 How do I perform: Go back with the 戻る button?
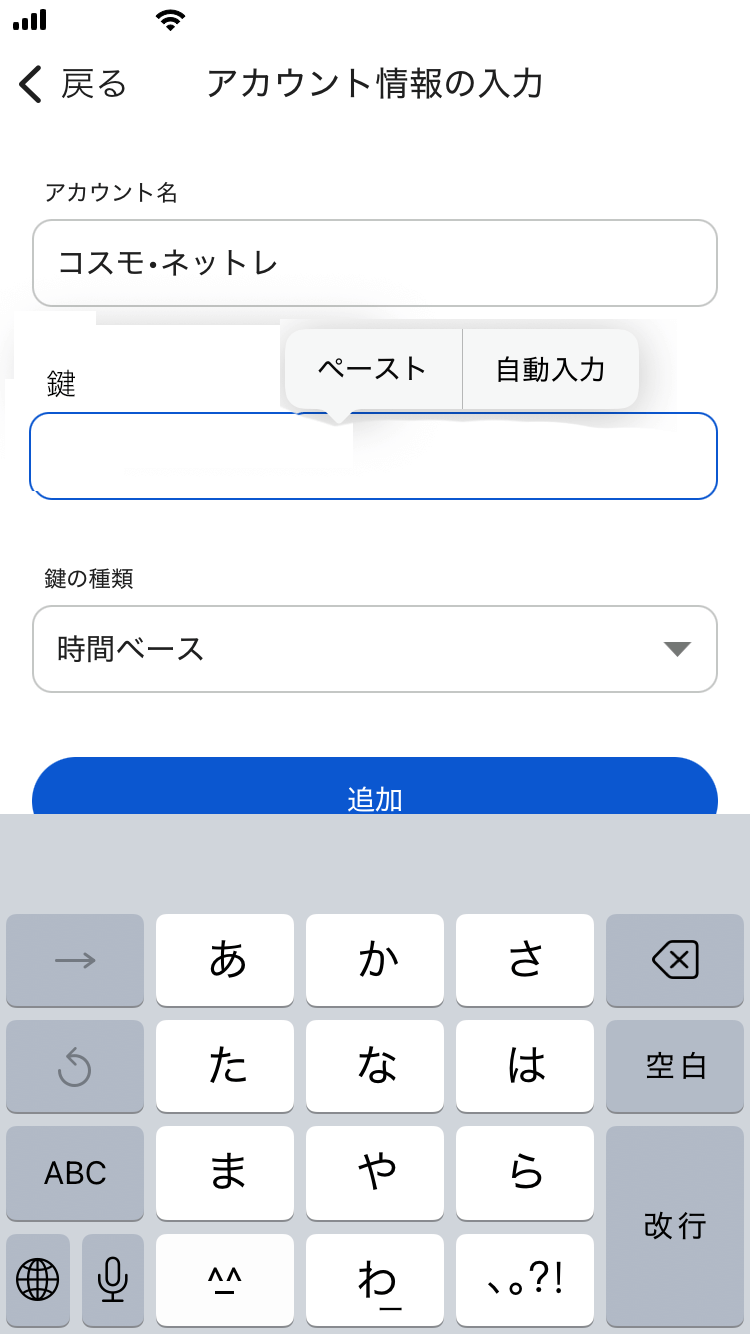click(x=74, y=84)
